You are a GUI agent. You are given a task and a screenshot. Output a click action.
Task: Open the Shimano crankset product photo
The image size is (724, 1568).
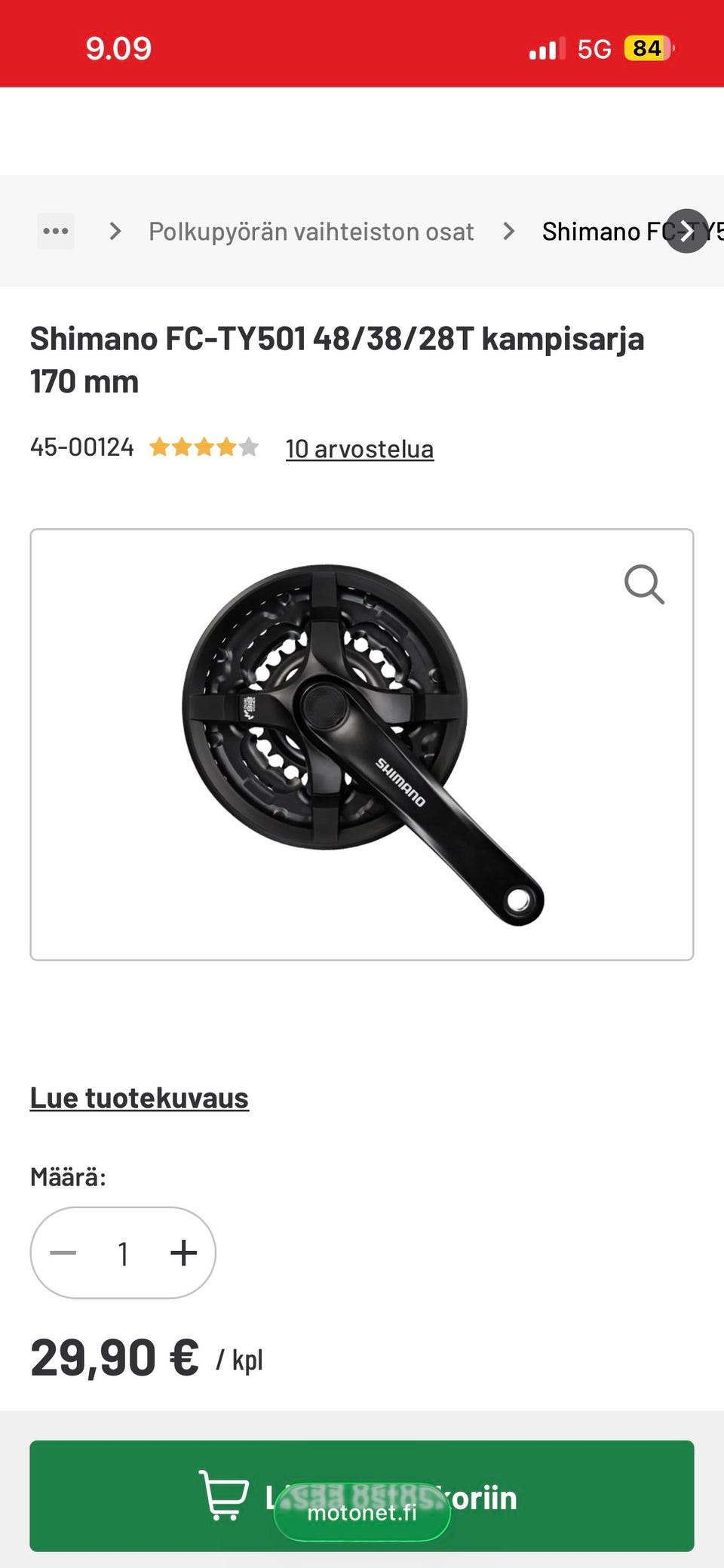(362, 744)
